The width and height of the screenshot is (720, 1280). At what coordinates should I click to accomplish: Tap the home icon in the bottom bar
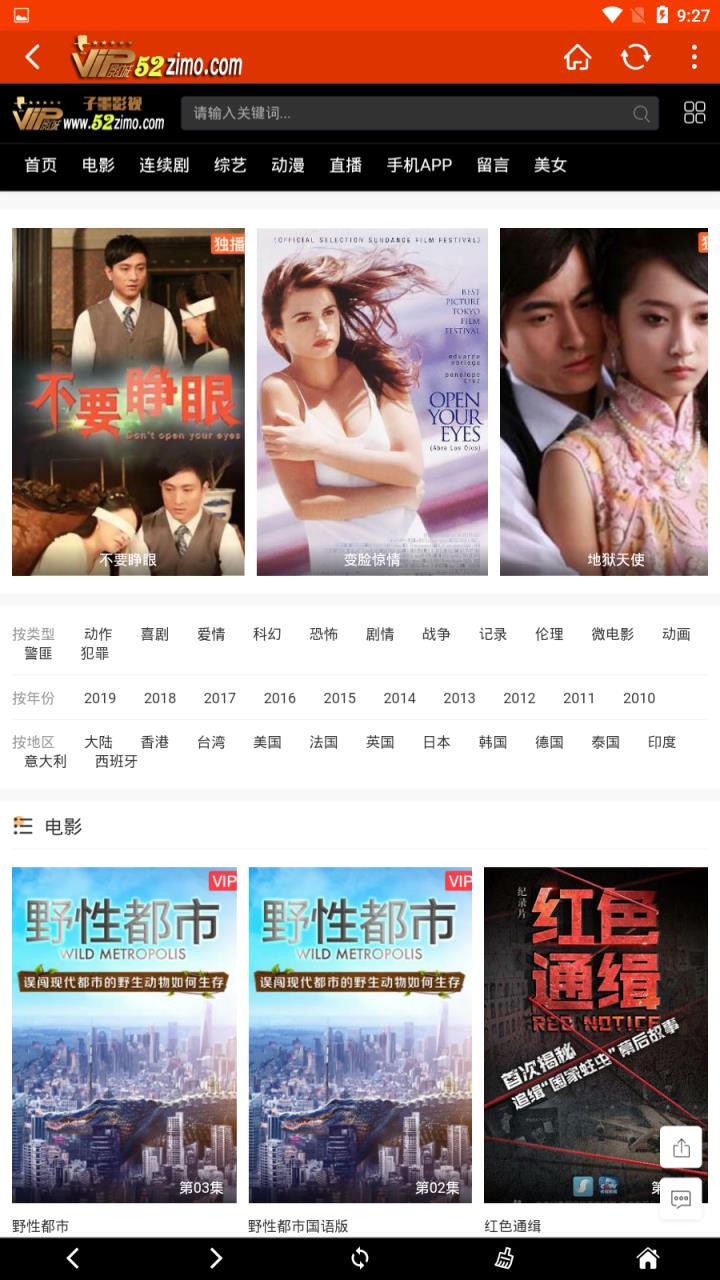(x=648, y=1258)
